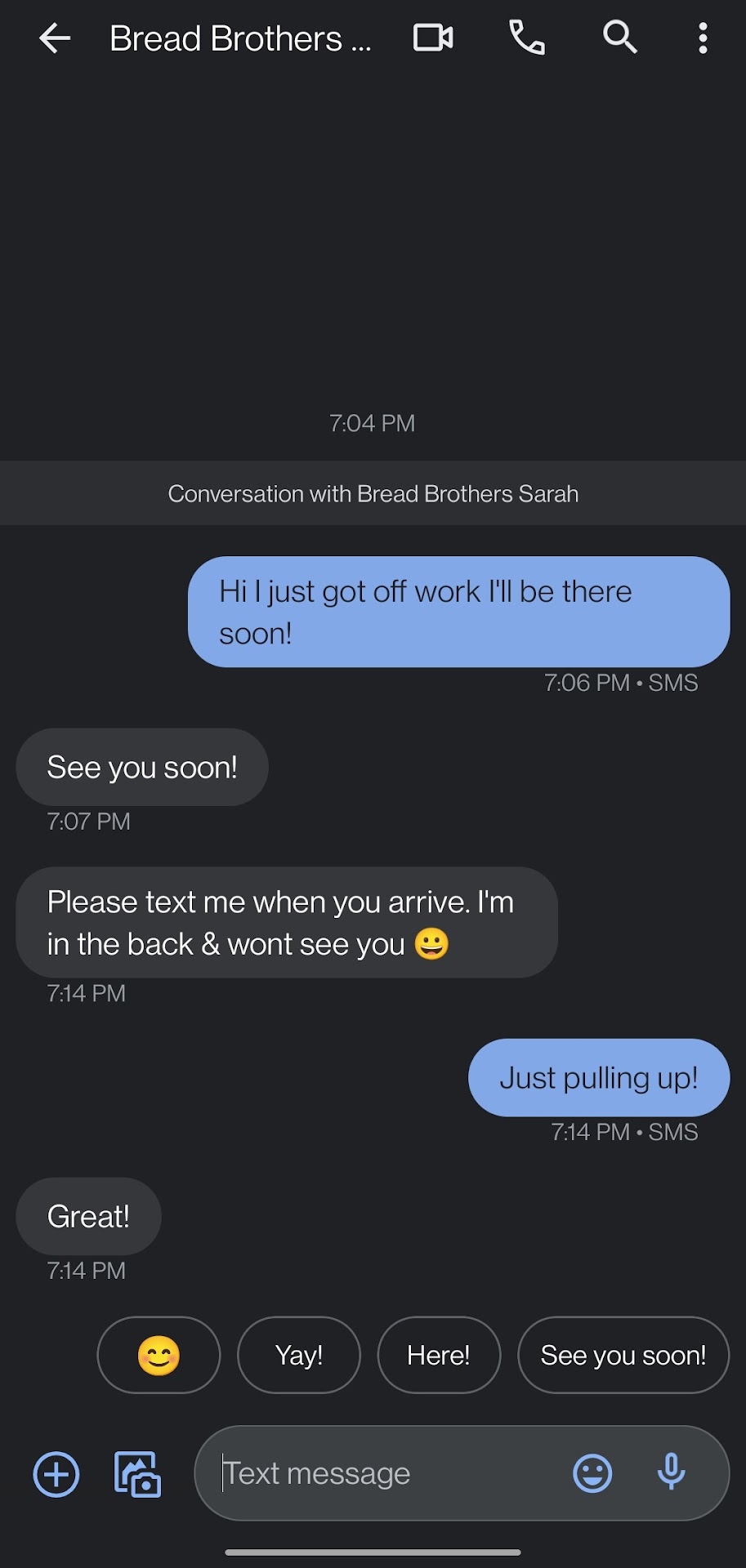Send the smiling emoji quick reply
The height and width of the screenshot is (1568, 746).
click(x=159, y=1355)
